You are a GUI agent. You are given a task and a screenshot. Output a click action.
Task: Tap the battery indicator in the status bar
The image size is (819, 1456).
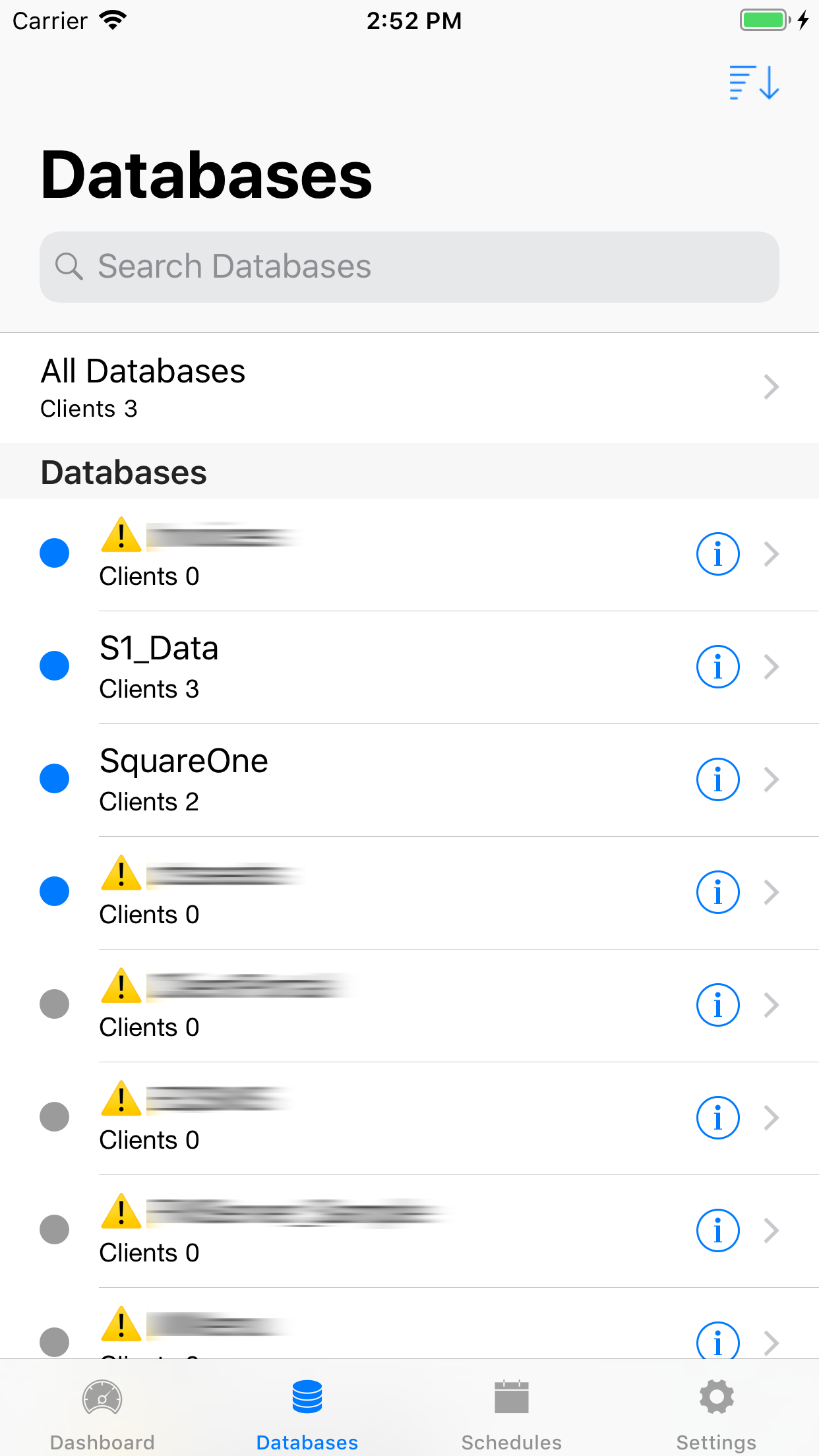coord(762,20)
